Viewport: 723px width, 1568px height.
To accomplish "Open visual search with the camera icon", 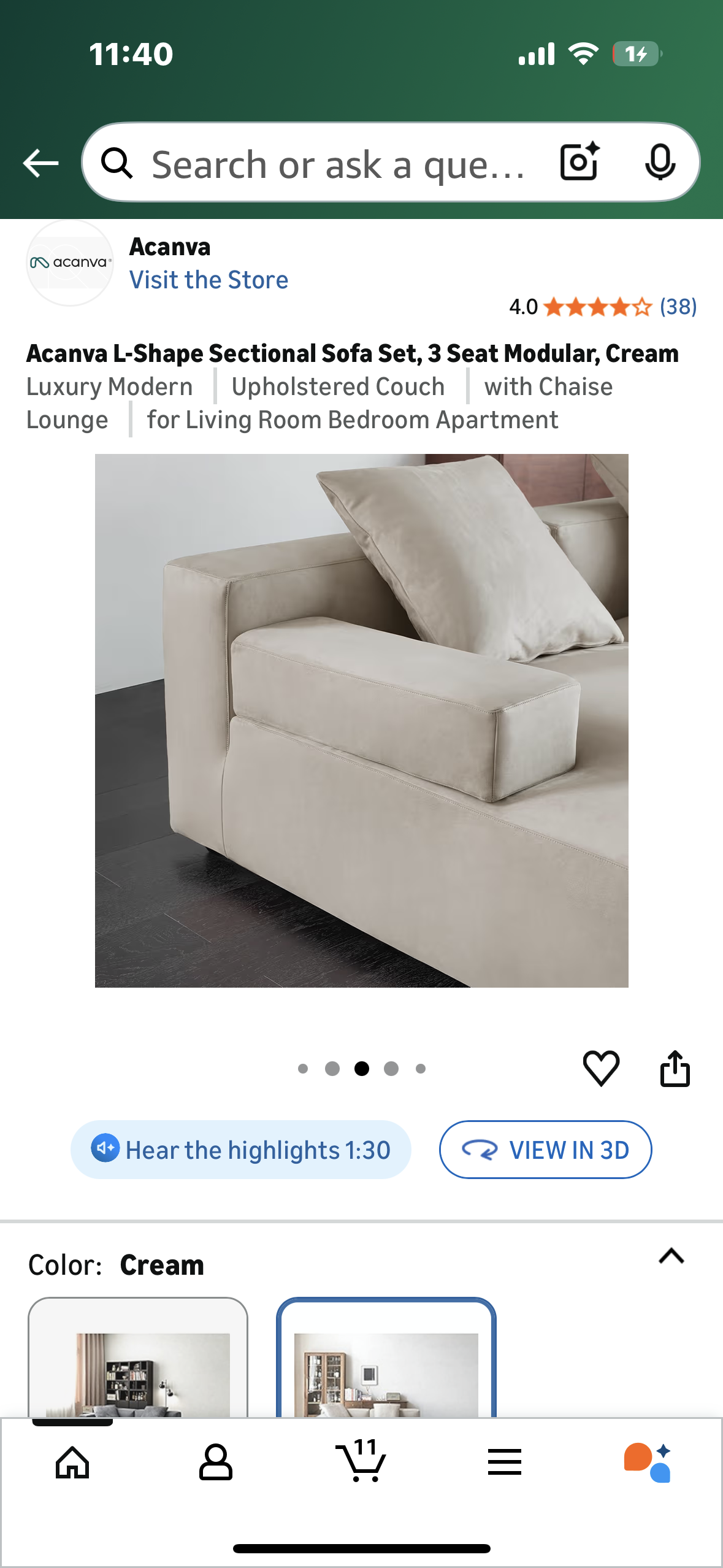I will click(578, 163).
